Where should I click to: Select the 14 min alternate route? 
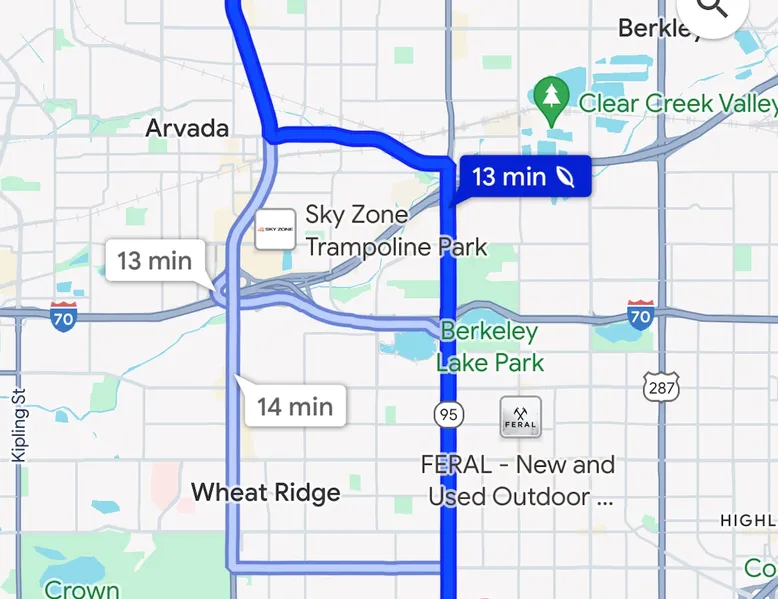[x=295, y=406]
